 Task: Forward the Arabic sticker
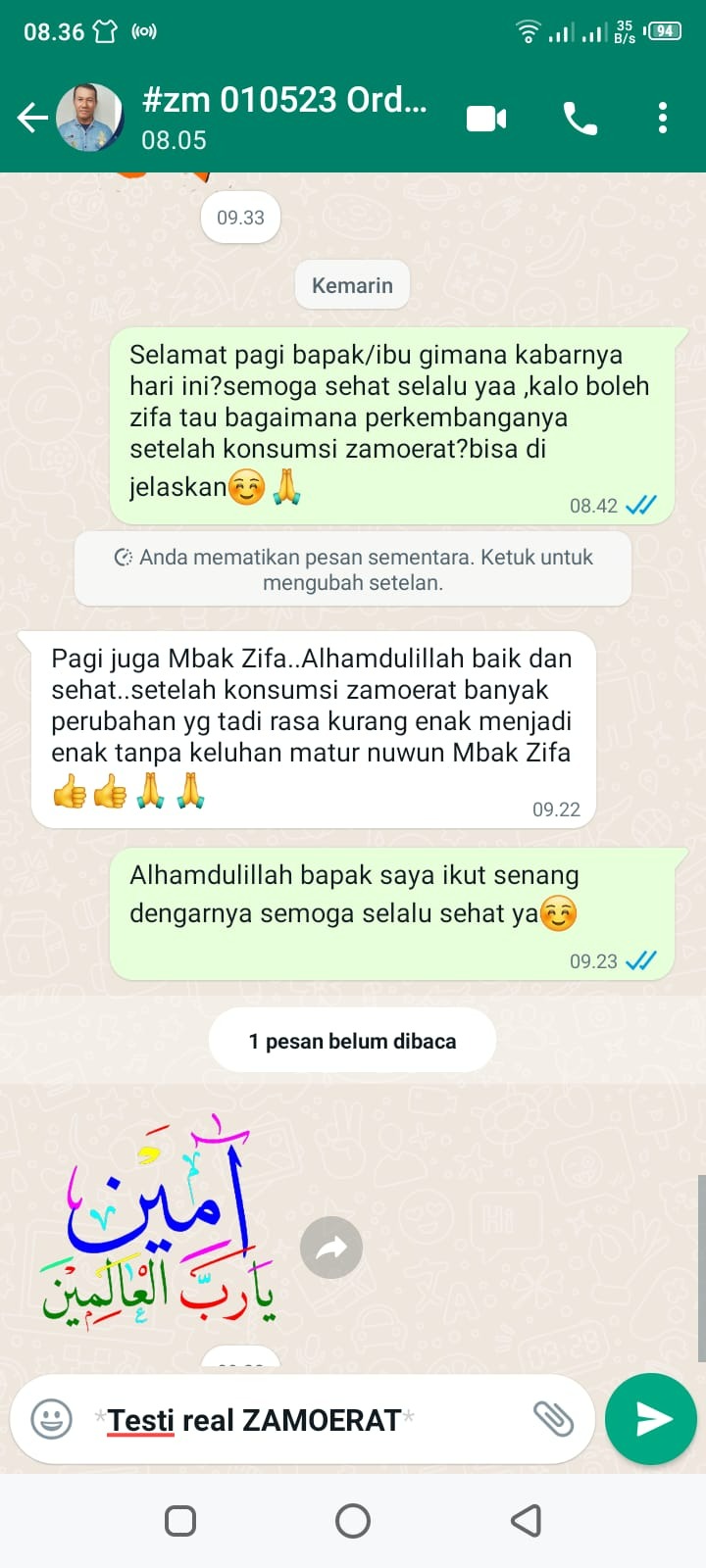(331, 1248)
